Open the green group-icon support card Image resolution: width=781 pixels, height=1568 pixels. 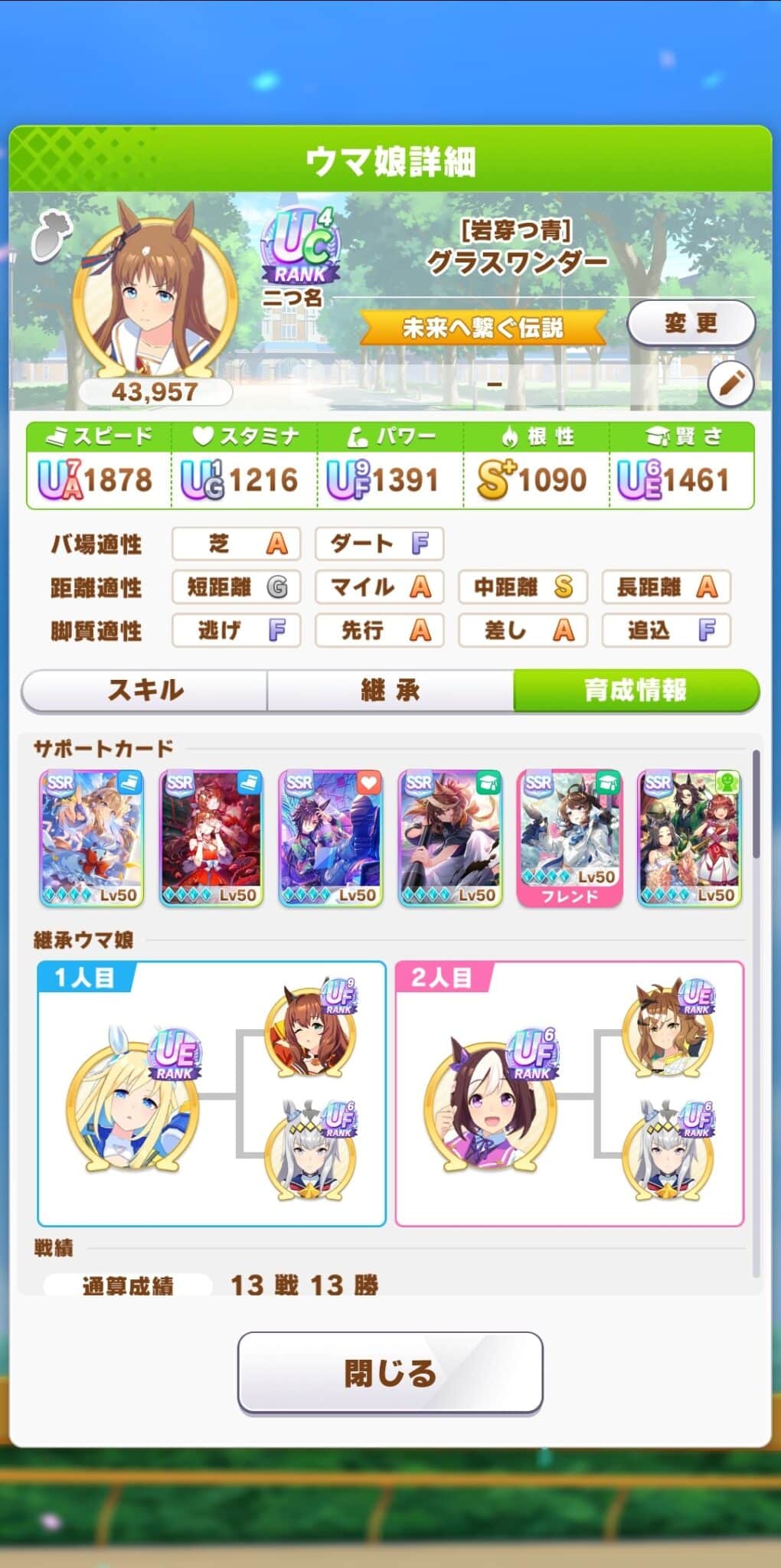(x=689, y=838)
